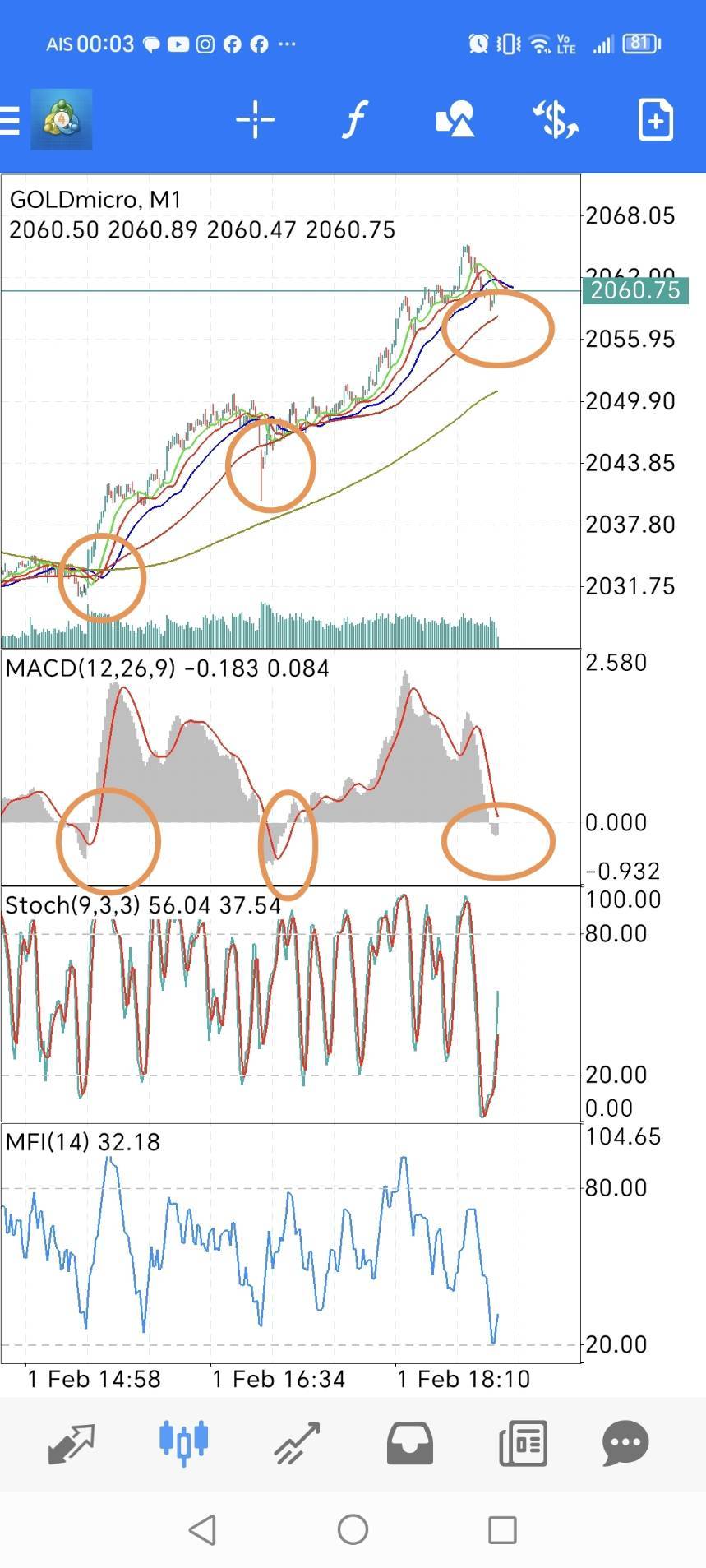Open the indicators list

point(354,120)
